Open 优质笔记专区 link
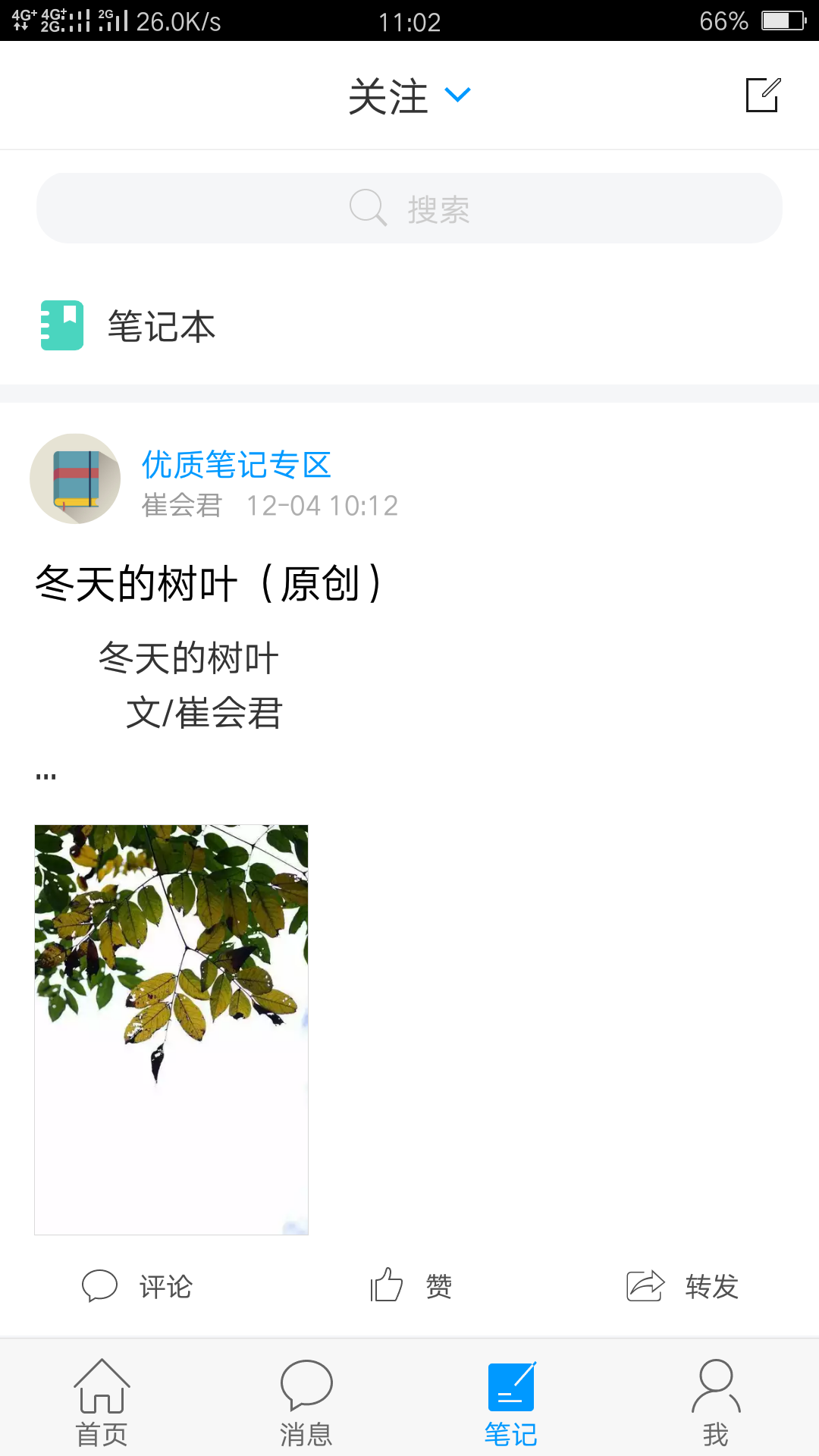The image size is (819, 1456). tap(237, 464)
